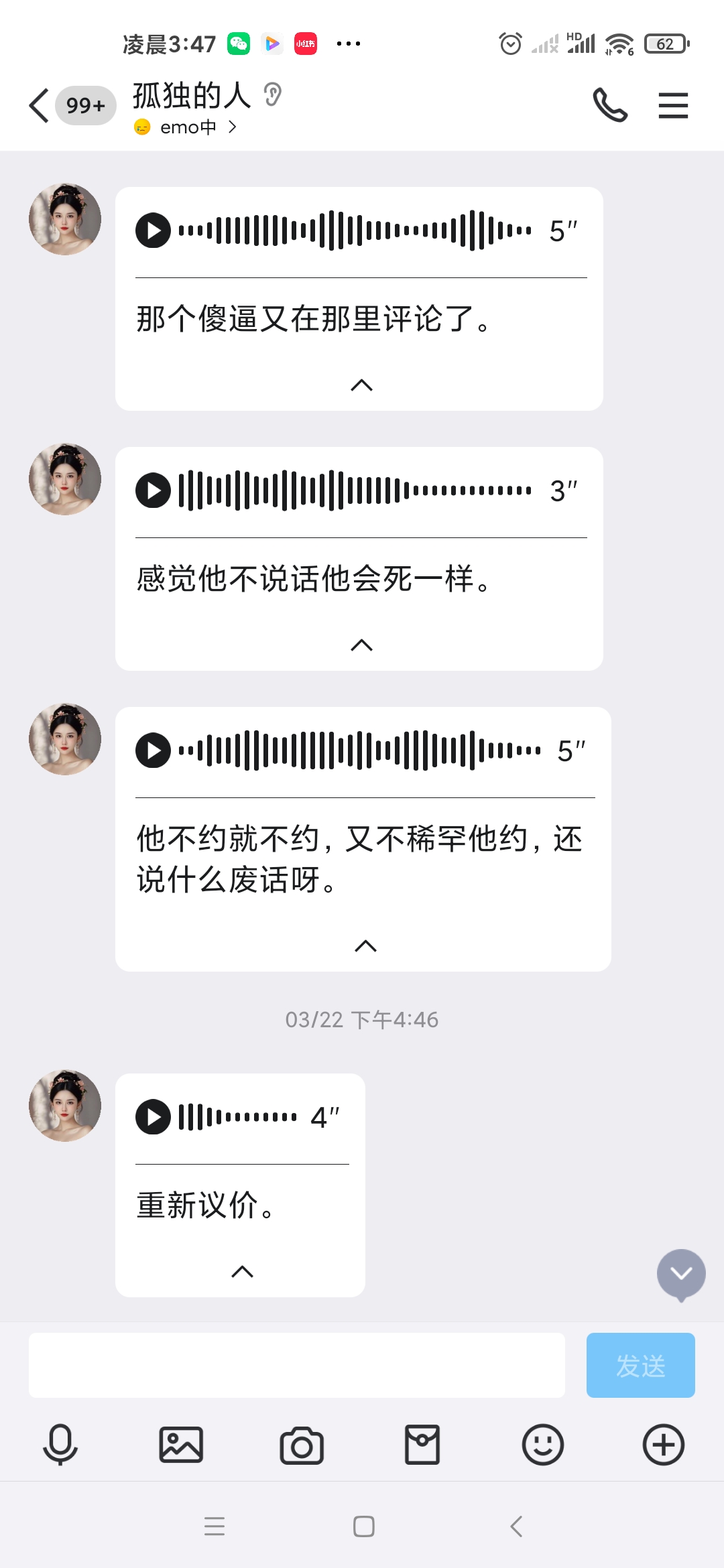Focus the message input box
Image resolution: width=724 pixels, height=1568 pixels.
point(296,1365)
